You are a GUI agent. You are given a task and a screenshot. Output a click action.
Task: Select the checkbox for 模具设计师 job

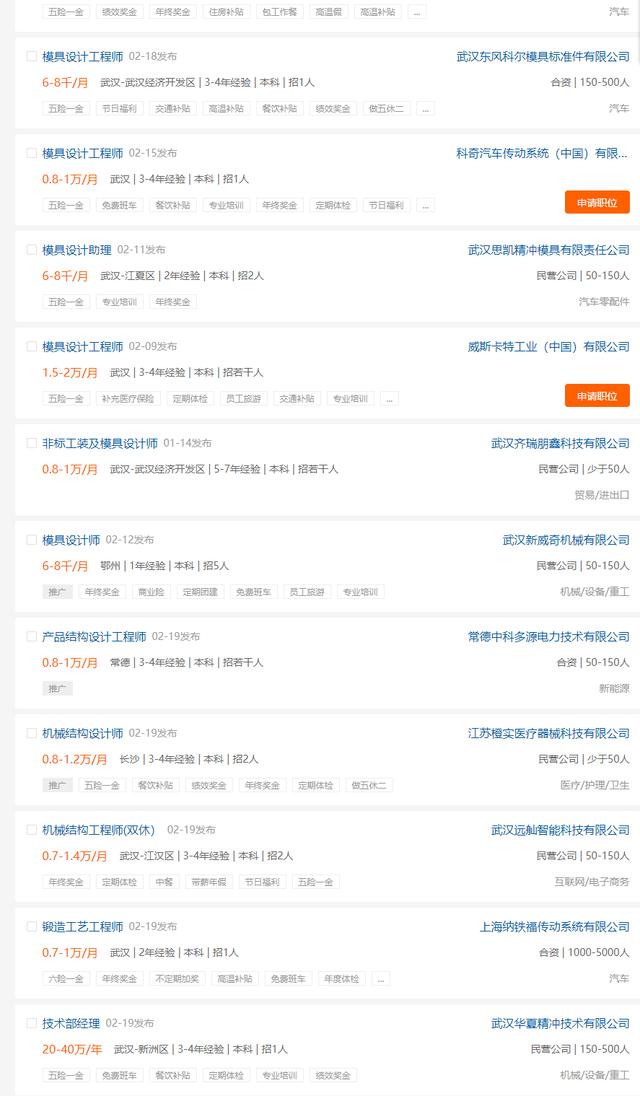(31, 540)
